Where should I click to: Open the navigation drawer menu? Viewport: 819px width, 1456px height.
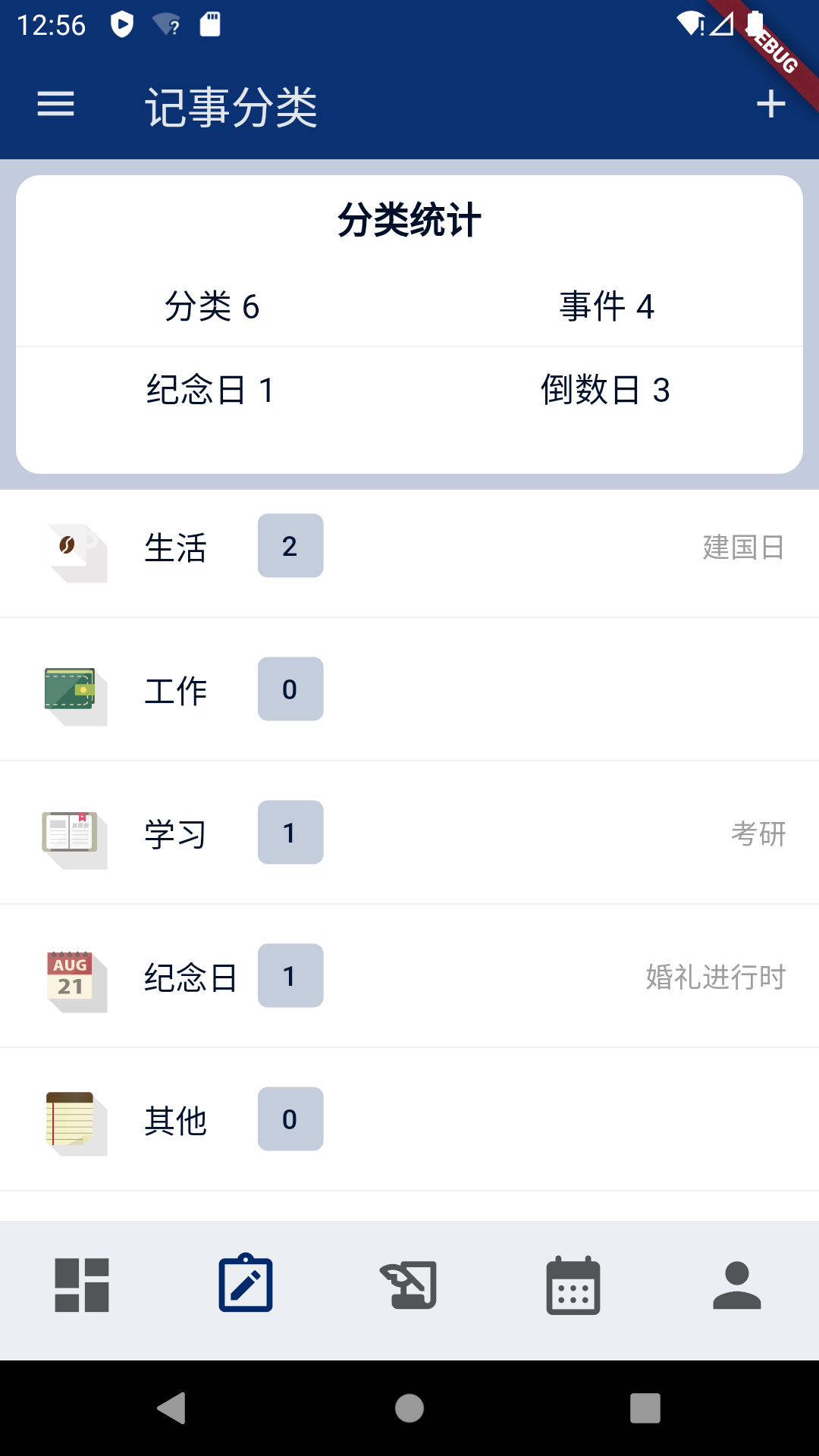pos(55,104)
